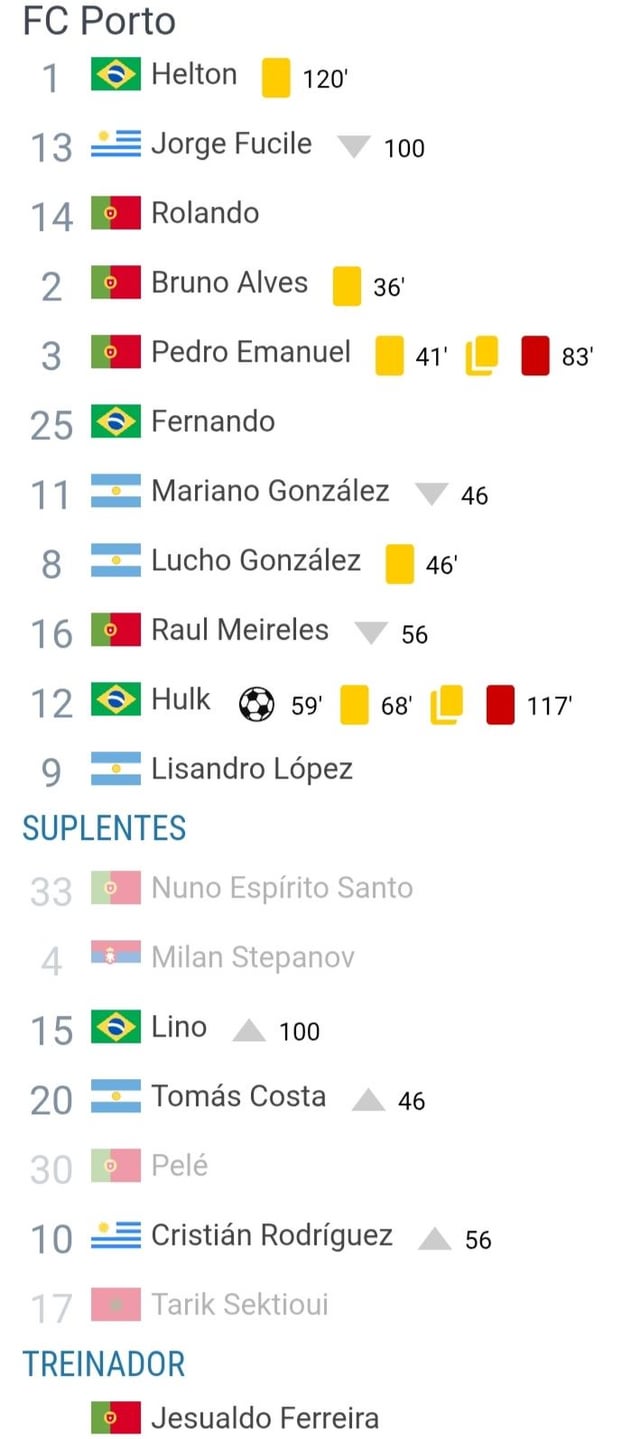Open Cristián Rodríguez's player page
The width and height of the screenshot is (640, 1439).
pos(271,1236)
